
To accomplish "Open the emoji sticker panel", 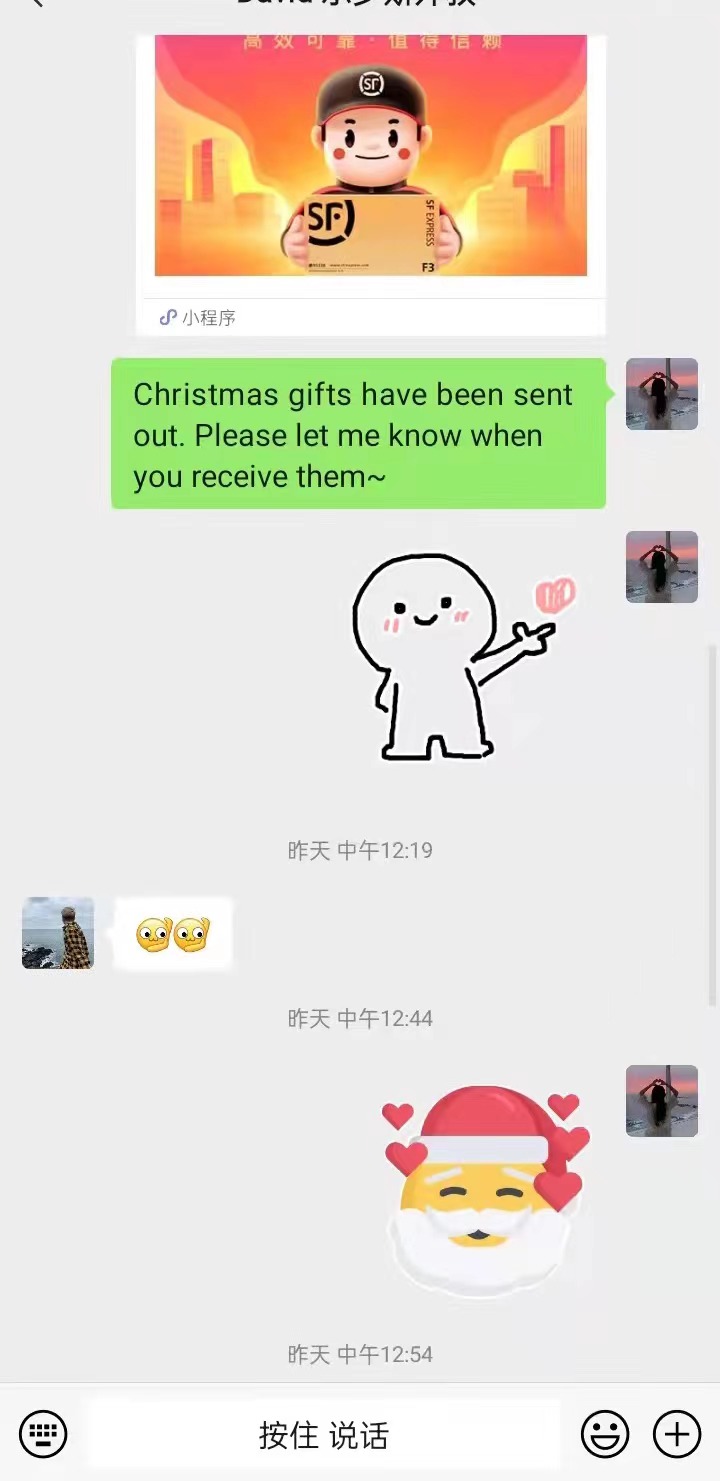I will click(x=605, y=1435).
